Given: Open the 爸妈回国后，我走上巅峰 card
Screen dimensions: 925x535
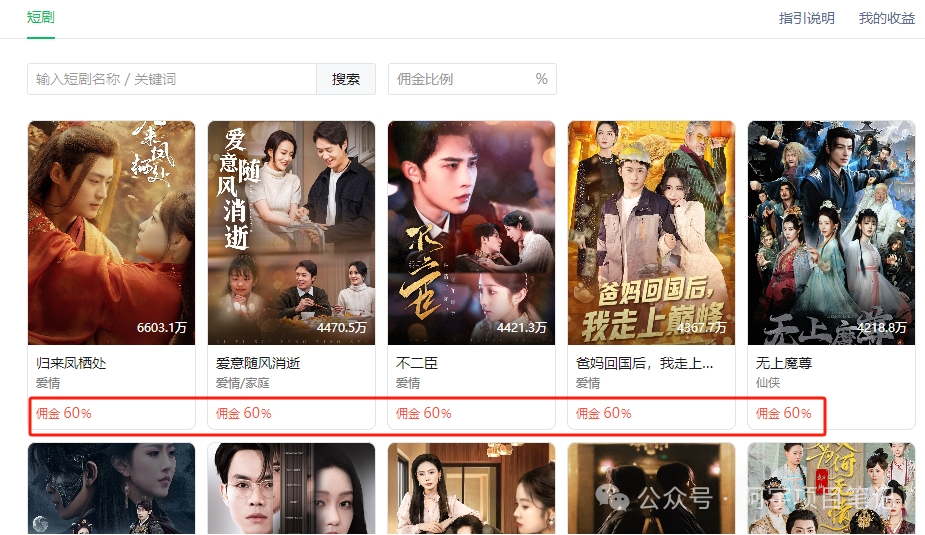Looking at the screenshot, I should (651, 234).
